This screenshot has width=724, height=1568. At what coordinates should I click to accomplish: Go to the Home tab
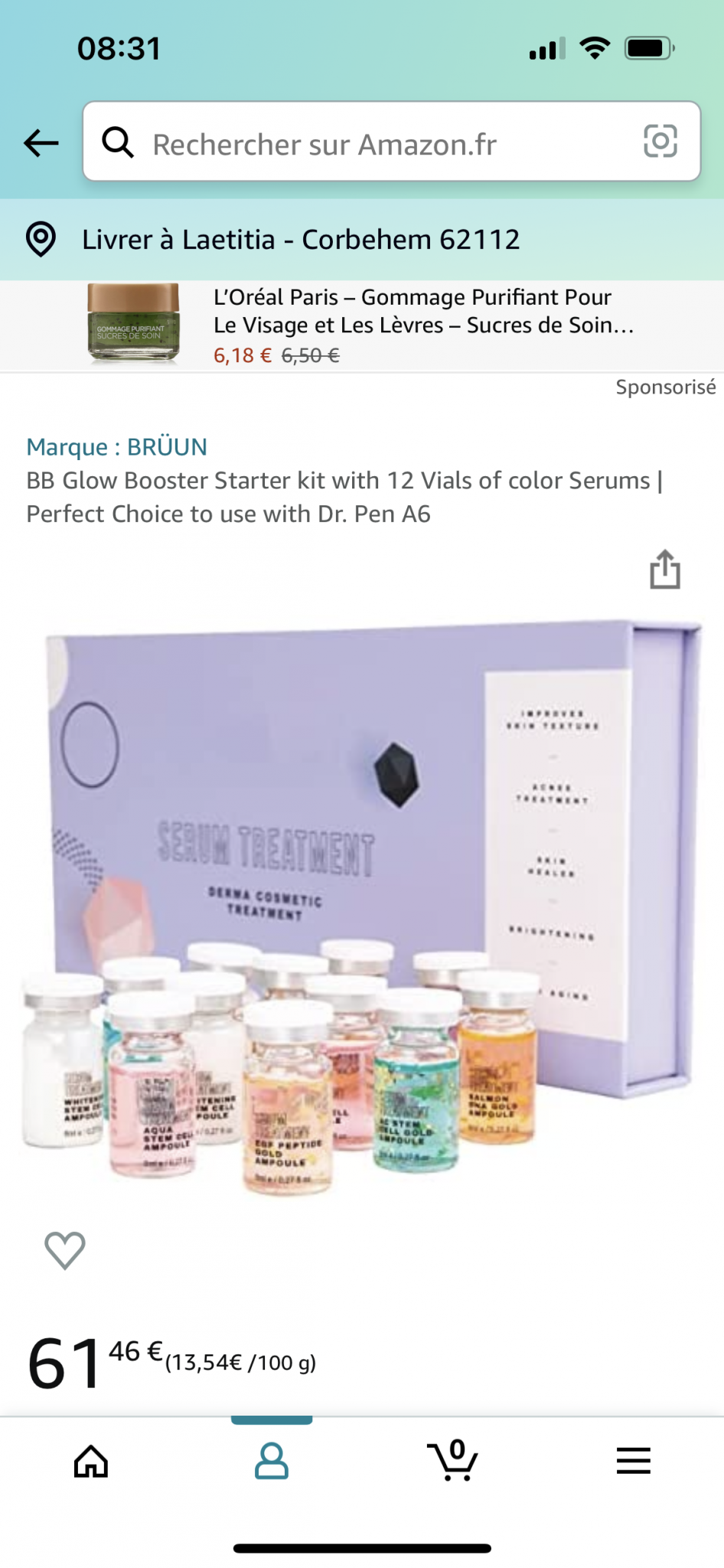(91, 1461)
